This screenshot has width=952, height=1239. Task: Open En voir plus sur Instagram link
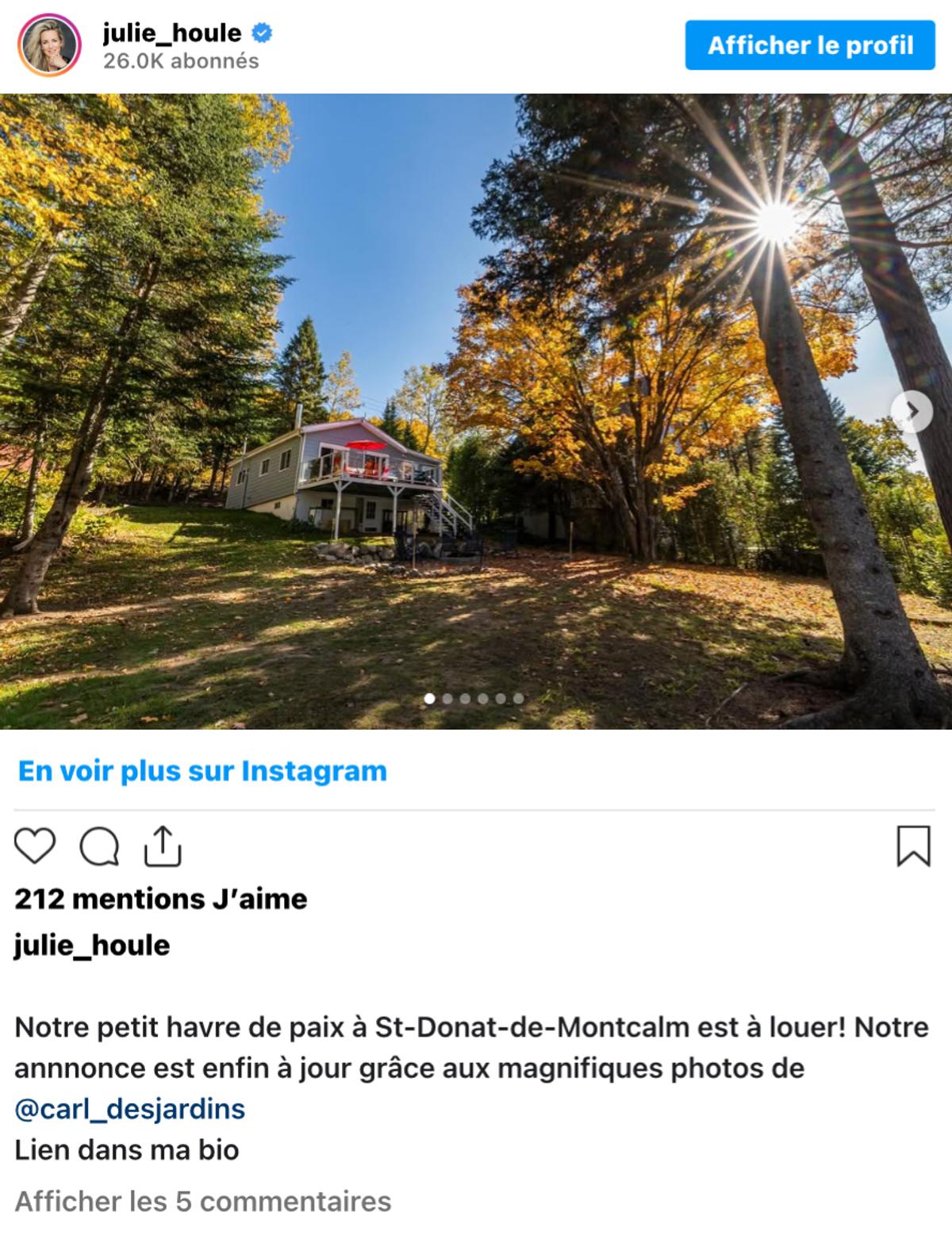pyautogui.click(x=202, y=771)
